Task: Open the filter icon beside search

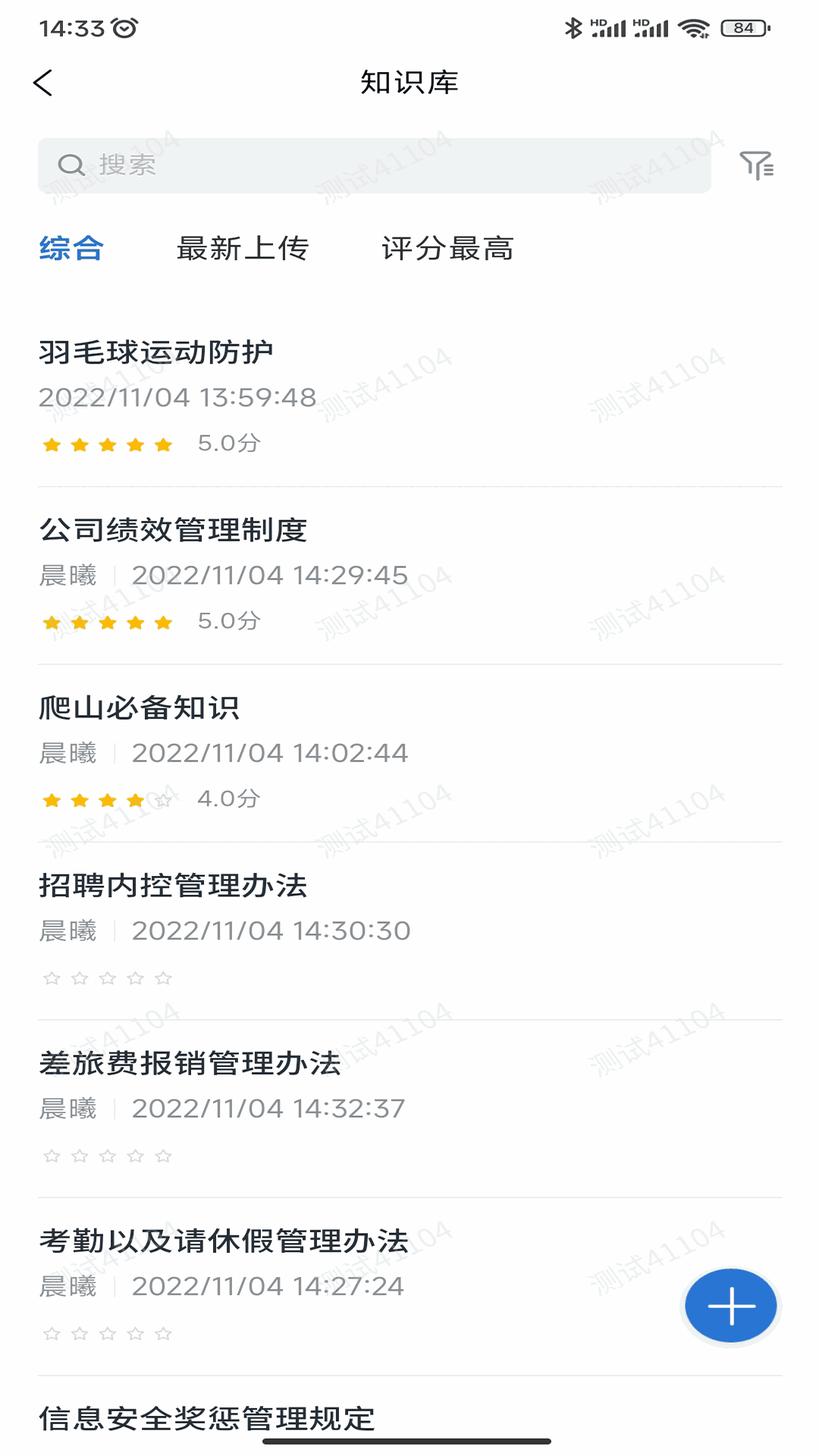Action: click(x=756, y=165)
